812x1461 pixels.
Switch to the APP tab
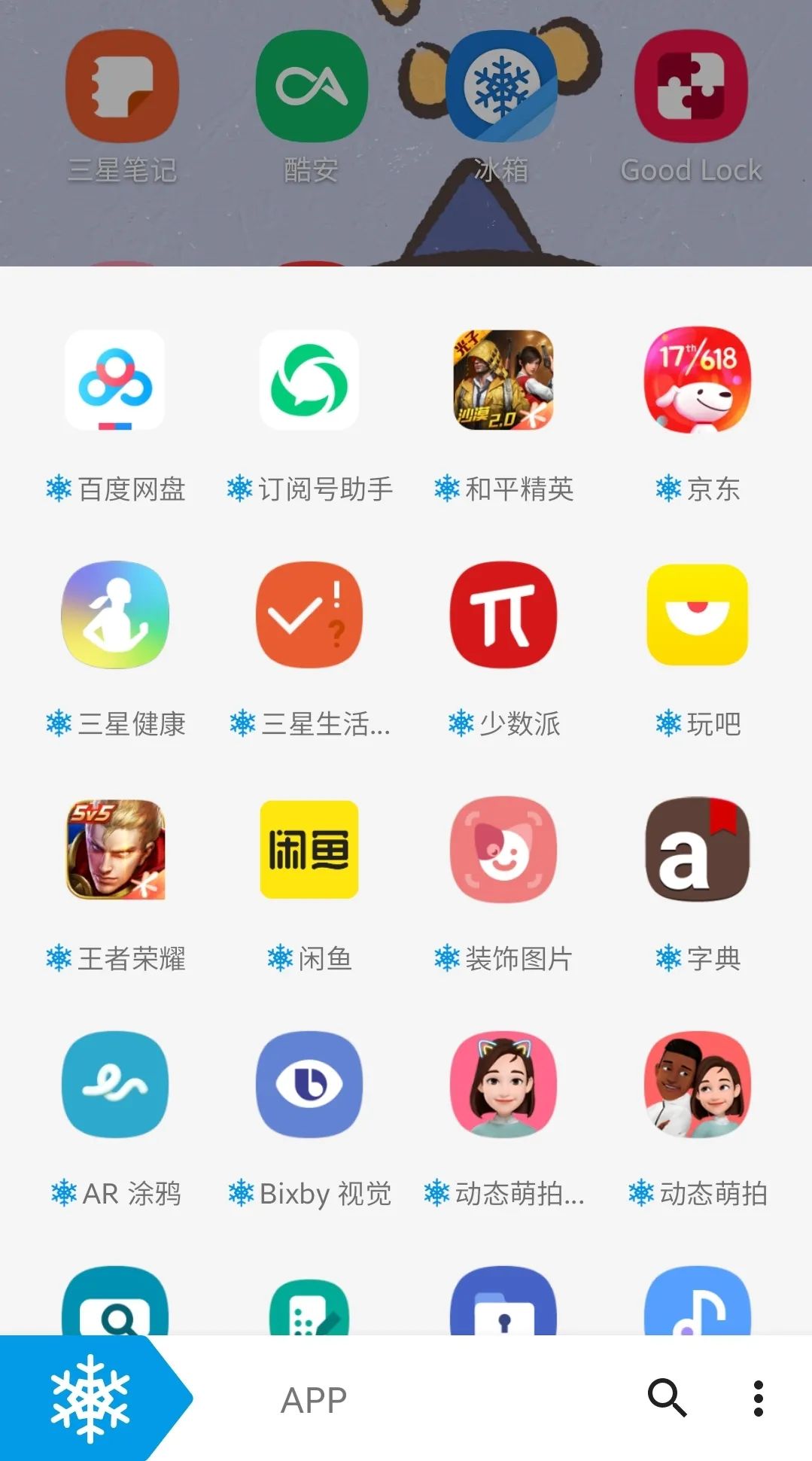313,1399
